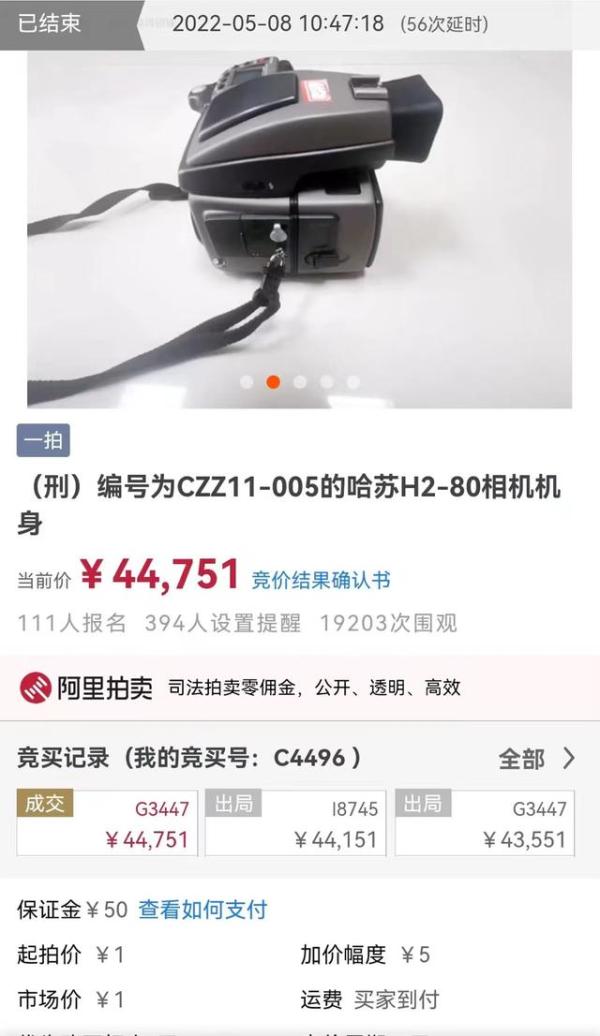View all bid records via 全部
600x1036 pixels.
coord(536,759)
